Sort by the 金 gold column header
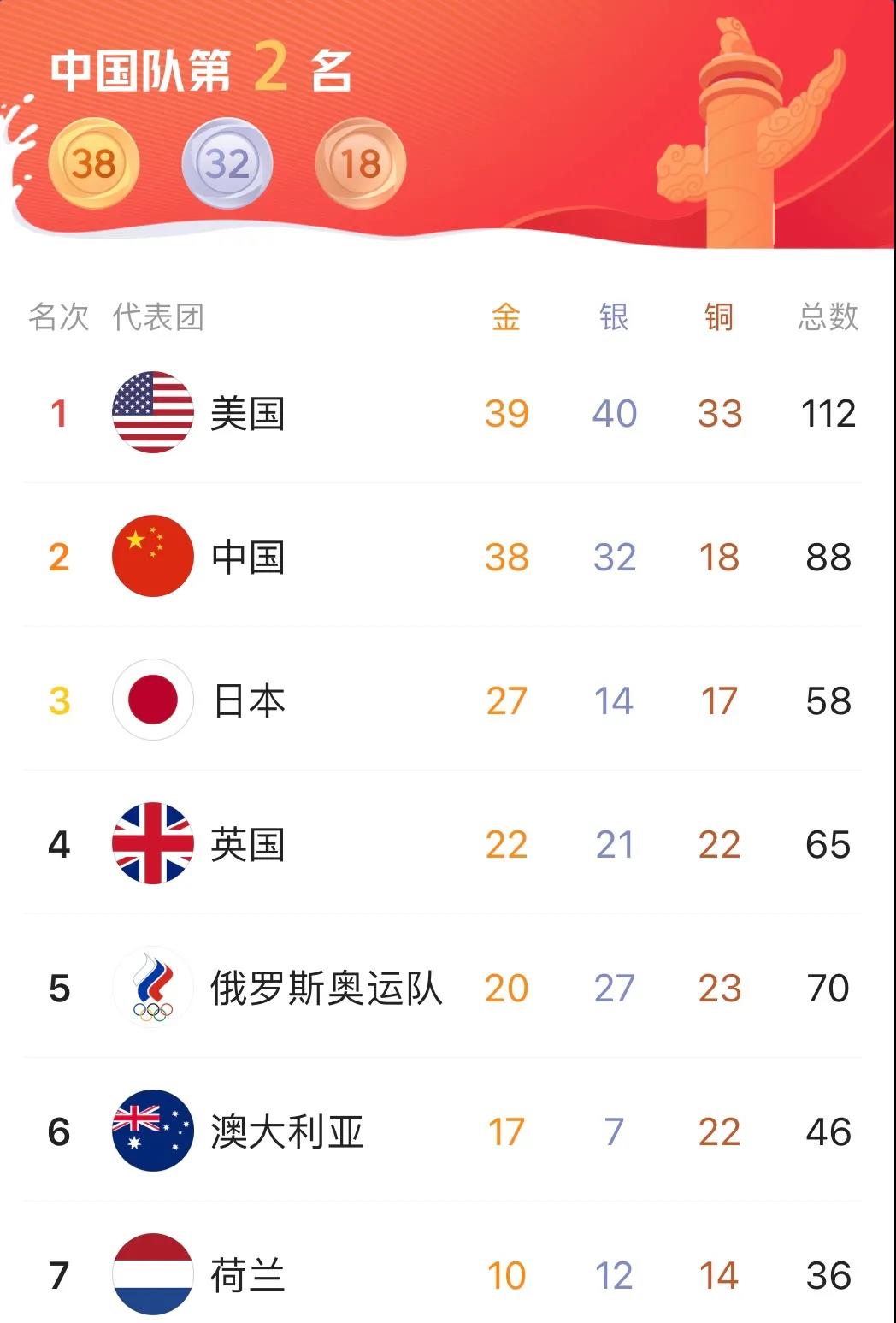This screenshot has height=1323, width=896. pos(506,316)
